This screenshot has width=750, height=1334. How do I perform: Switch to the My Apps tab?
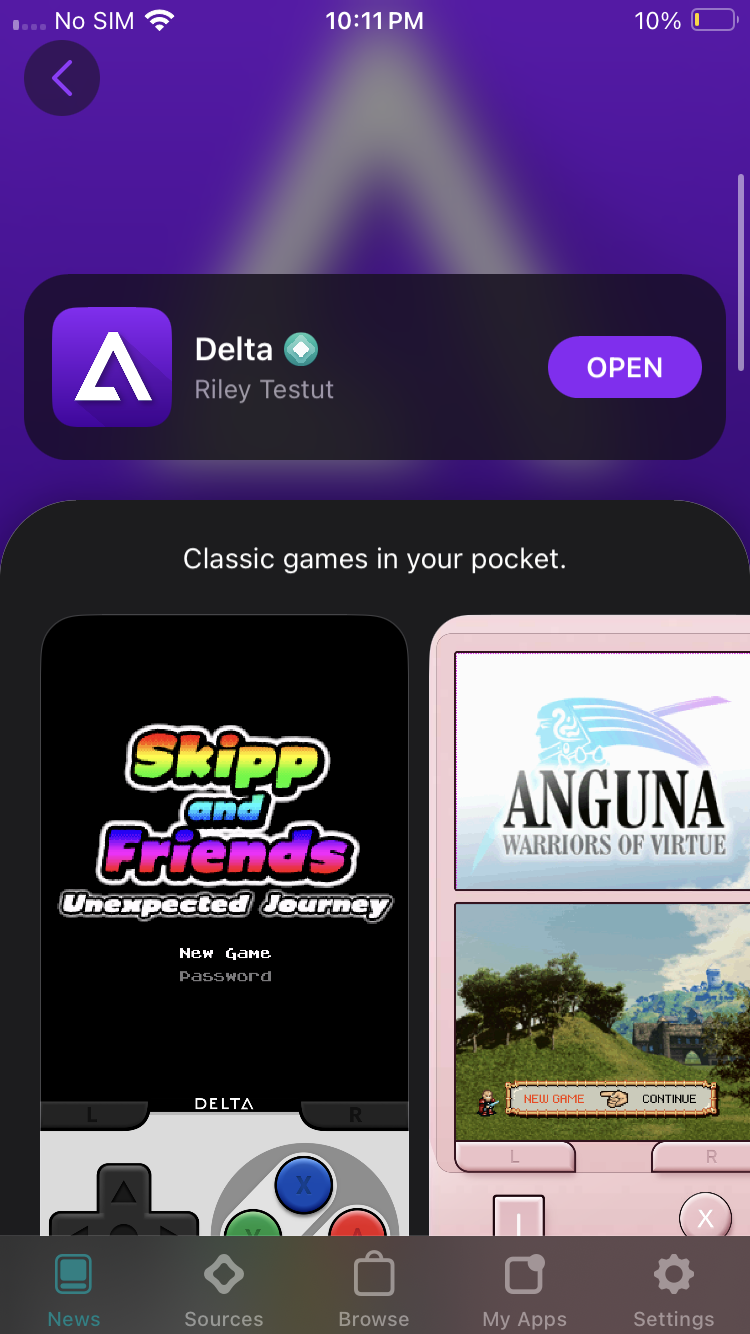(524, 1288)
